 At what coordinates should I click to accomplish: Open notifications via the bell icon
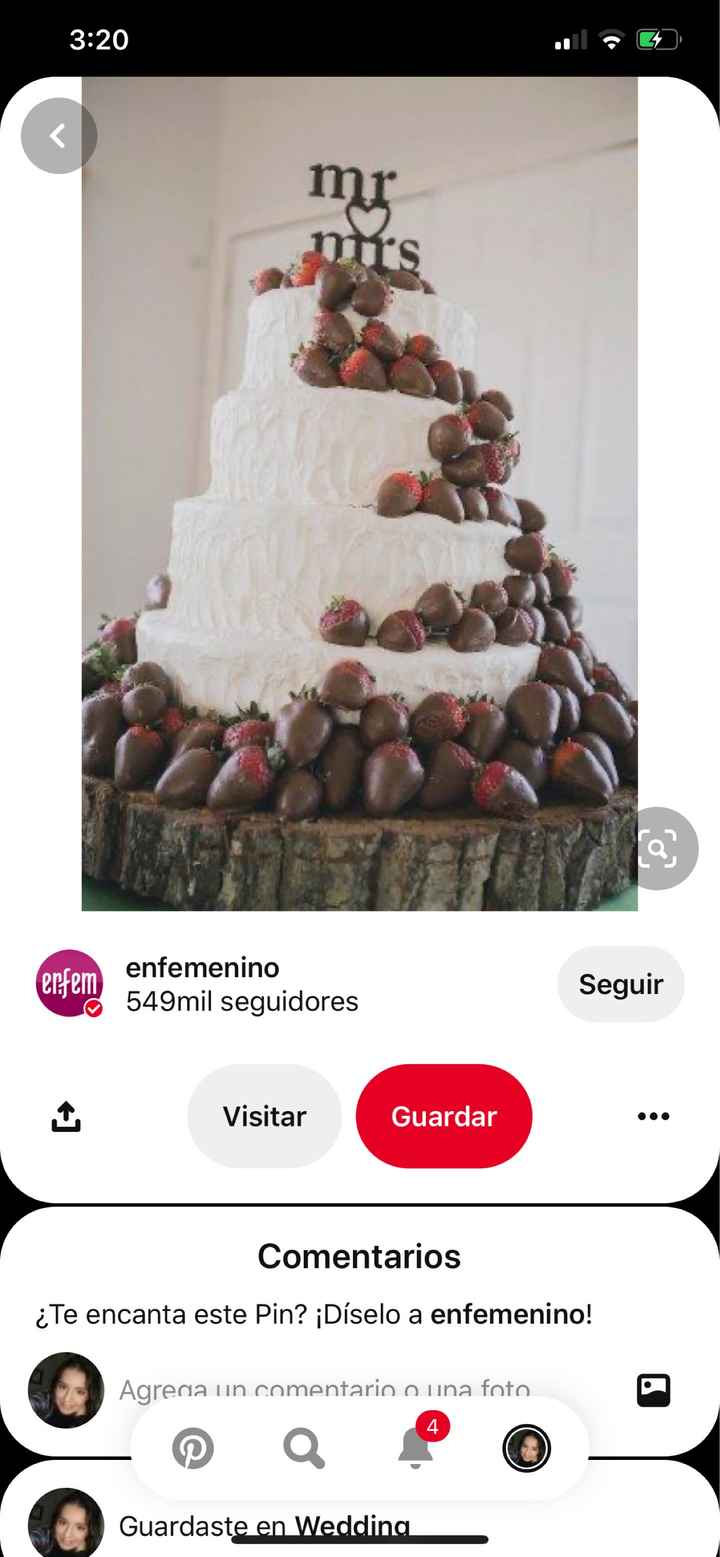point(414,1450)
